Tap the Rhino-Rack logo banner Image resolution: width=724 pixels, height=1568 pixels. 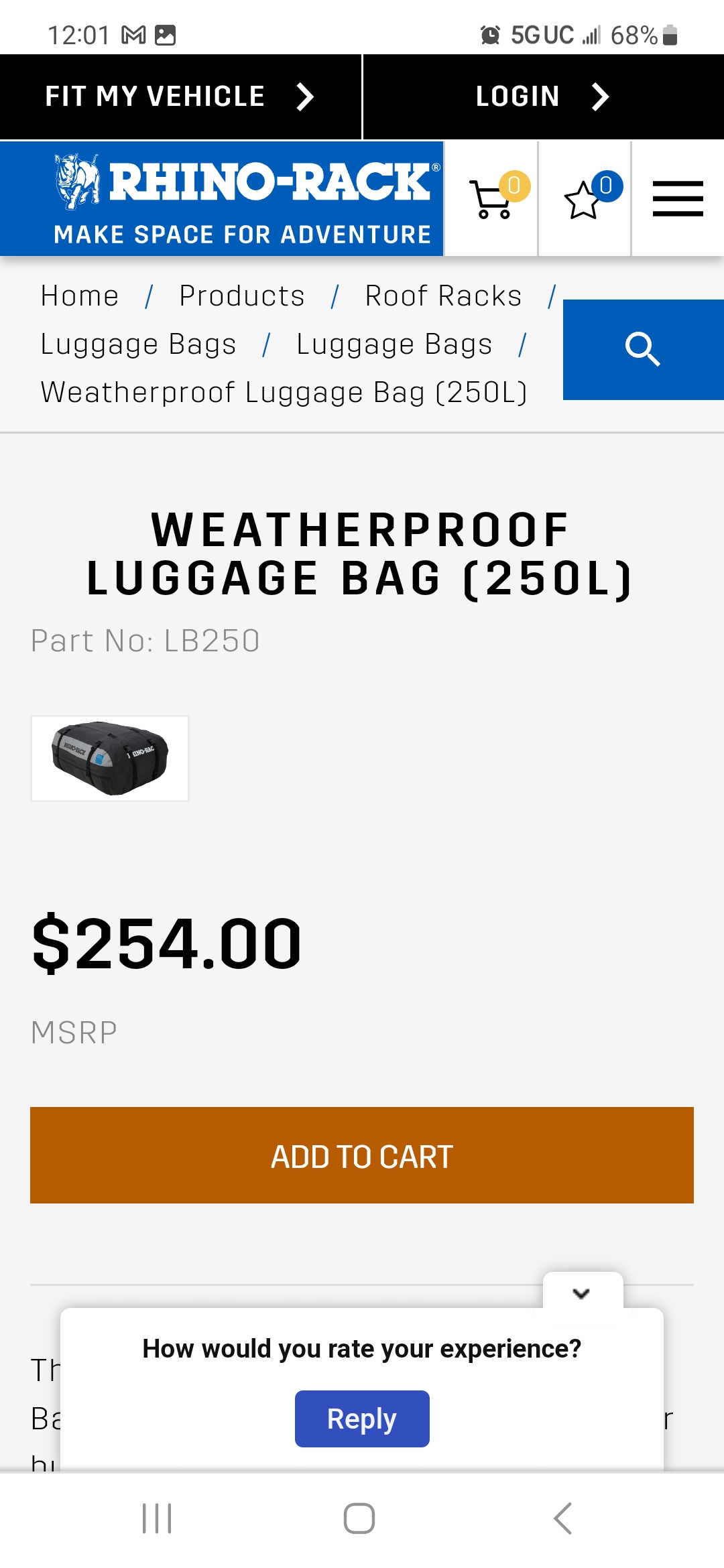pyautogui.click(x=222, y=198)
